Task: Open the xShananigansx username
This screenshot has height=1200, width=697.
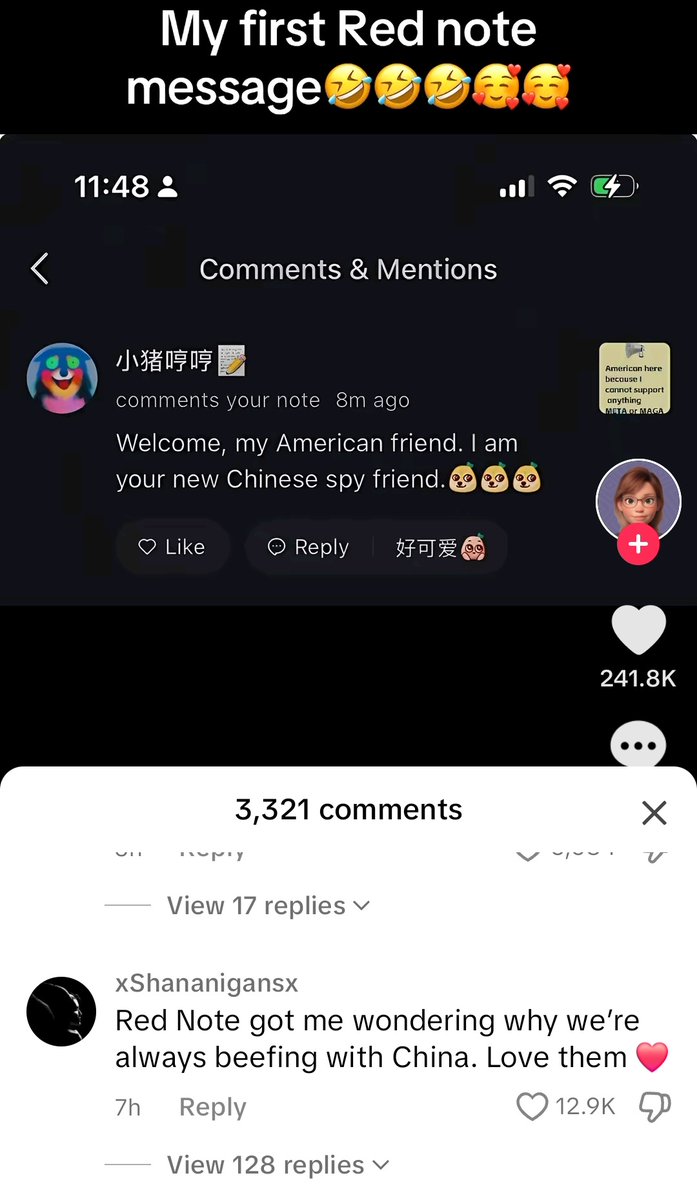Action: click(x=207, y=983)
